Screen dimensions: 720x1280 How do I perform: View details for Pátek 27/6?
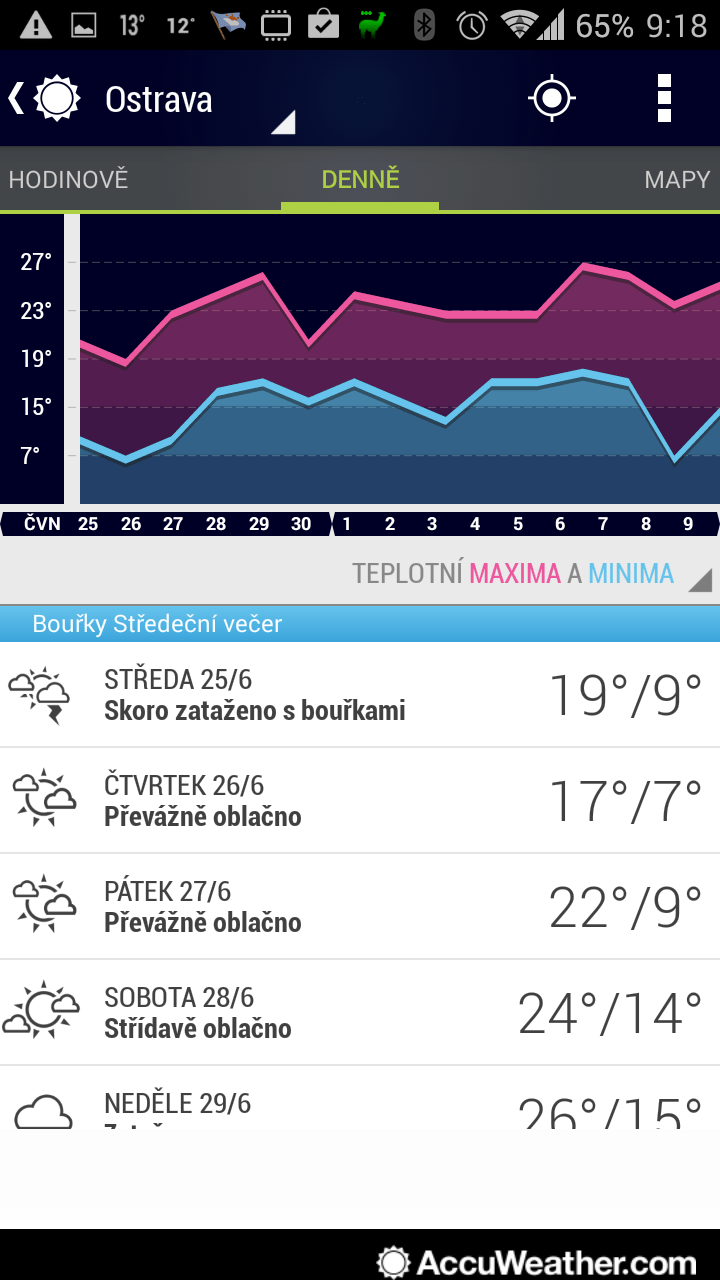pyautogui.click(x=360, y=907)
